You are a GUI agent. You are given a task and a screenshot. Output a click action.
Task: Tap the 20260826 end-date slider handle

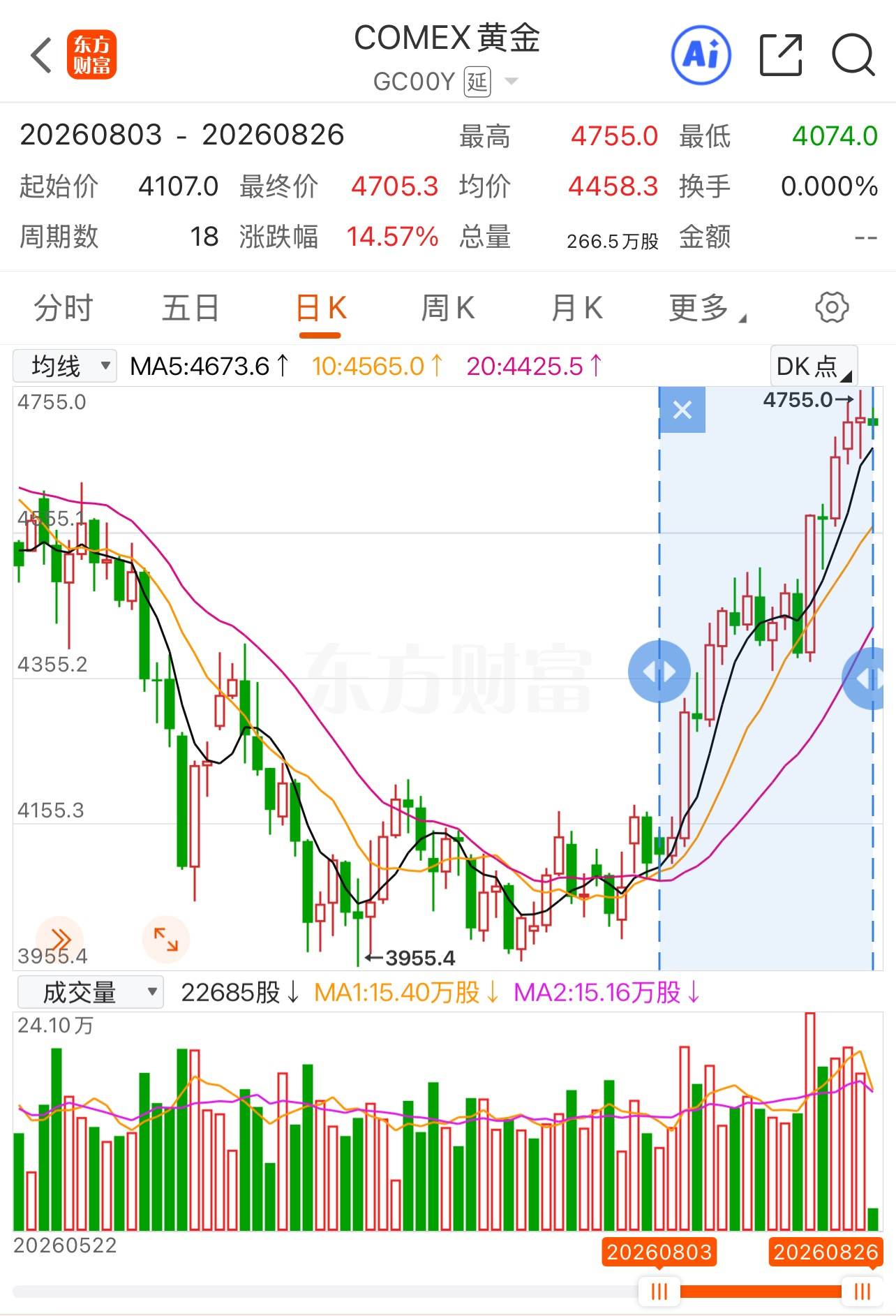coord(862,1291)
